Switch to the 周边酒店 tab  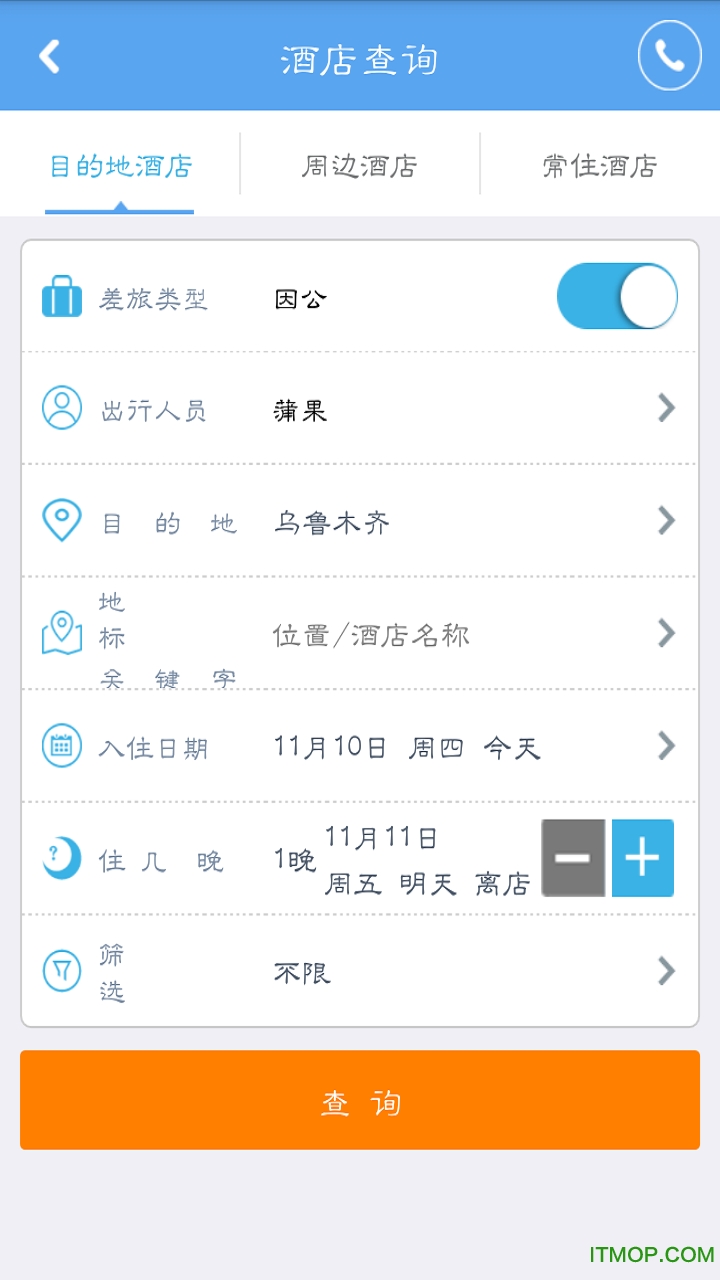coord(358,166)
